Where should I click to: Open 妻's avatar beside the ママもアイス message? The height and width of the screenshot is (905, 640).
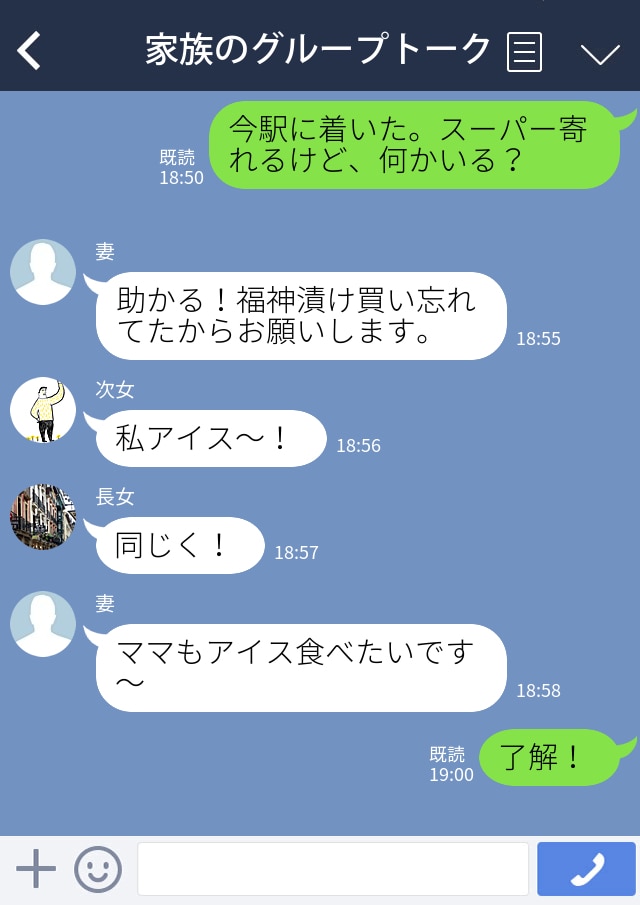coord(43,624)
